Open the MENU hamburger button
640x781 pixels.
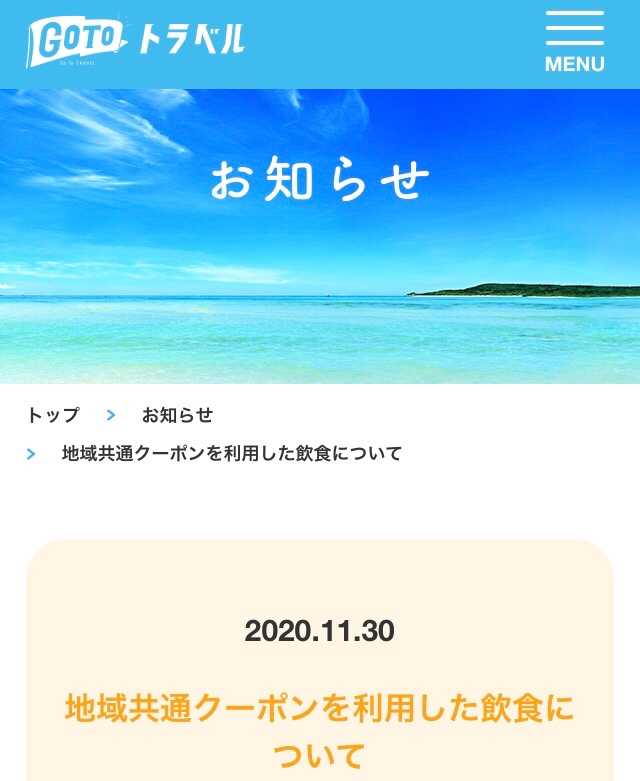click(x=574, y=43)
